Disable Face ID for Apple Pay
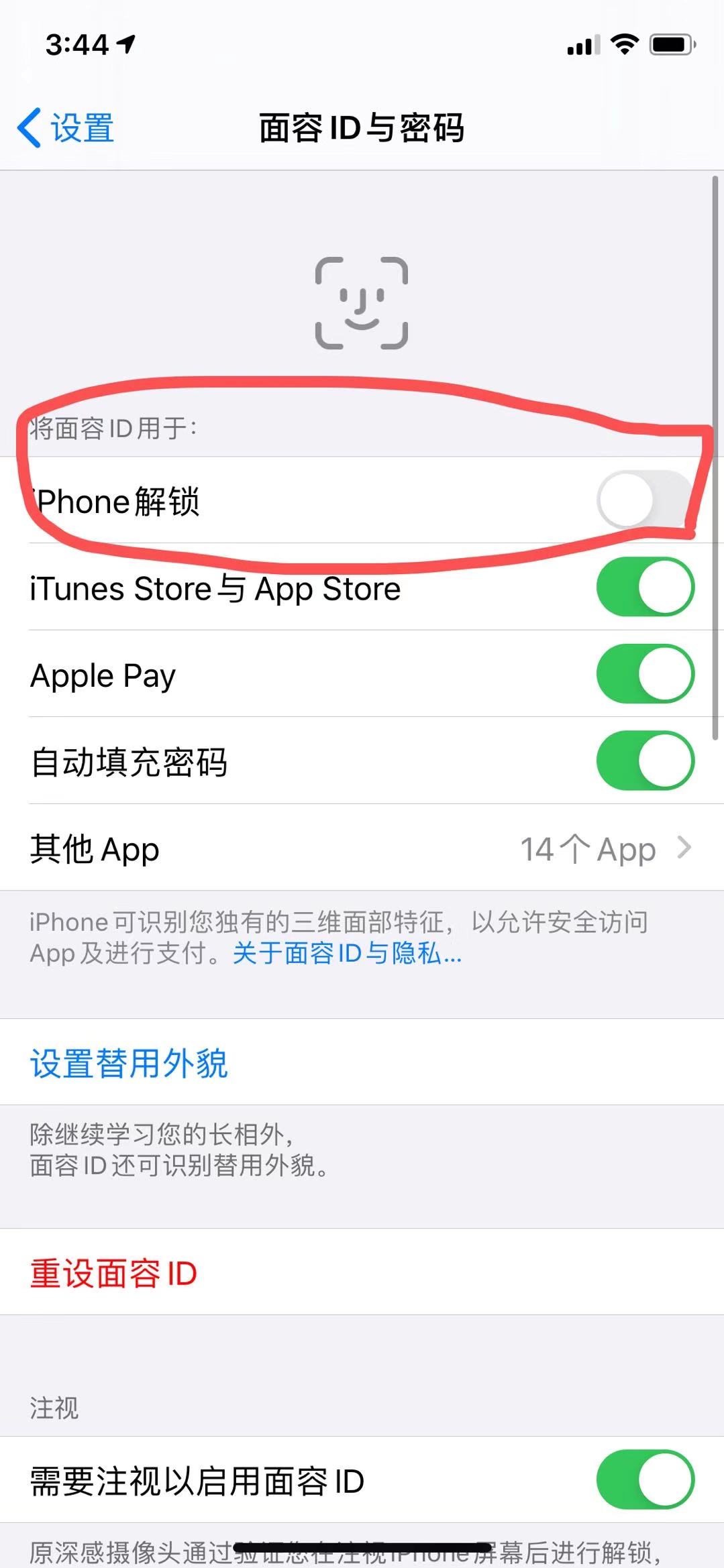Image resolution: width=724 pixels, height=1568 pixels. [645, 674]
